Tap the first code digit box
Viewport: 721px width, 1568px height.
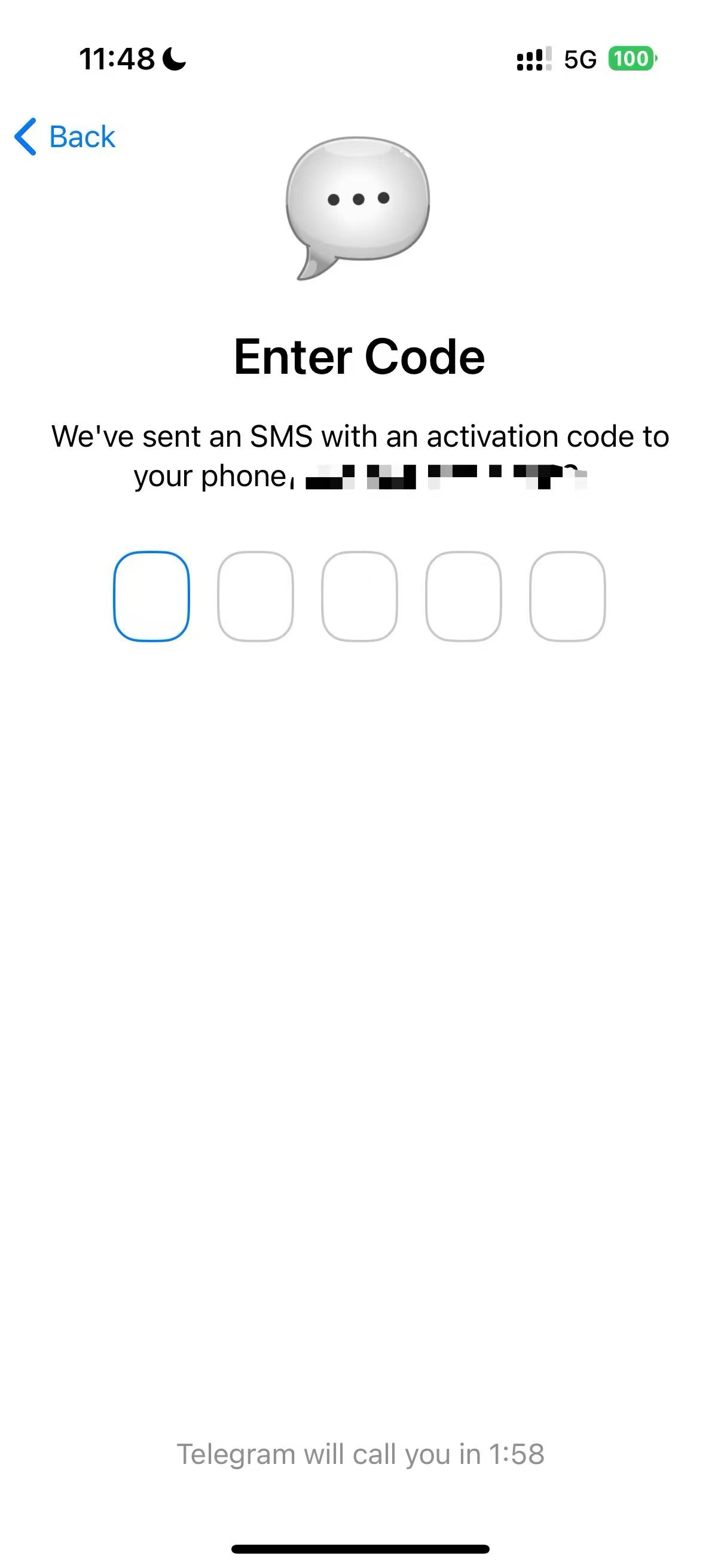click(151, 596)
